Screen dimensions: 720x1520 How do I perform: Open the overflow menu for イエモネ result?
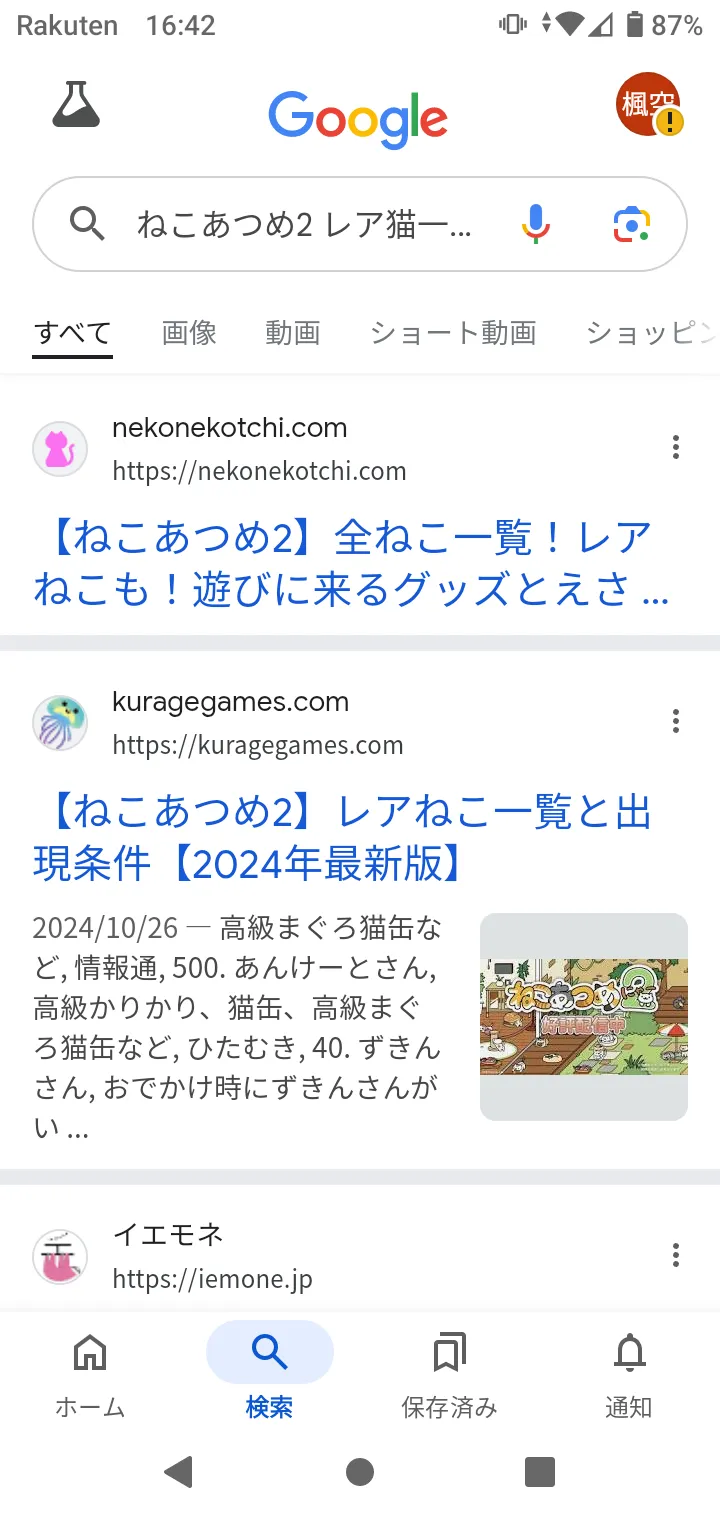(676, 1255)
